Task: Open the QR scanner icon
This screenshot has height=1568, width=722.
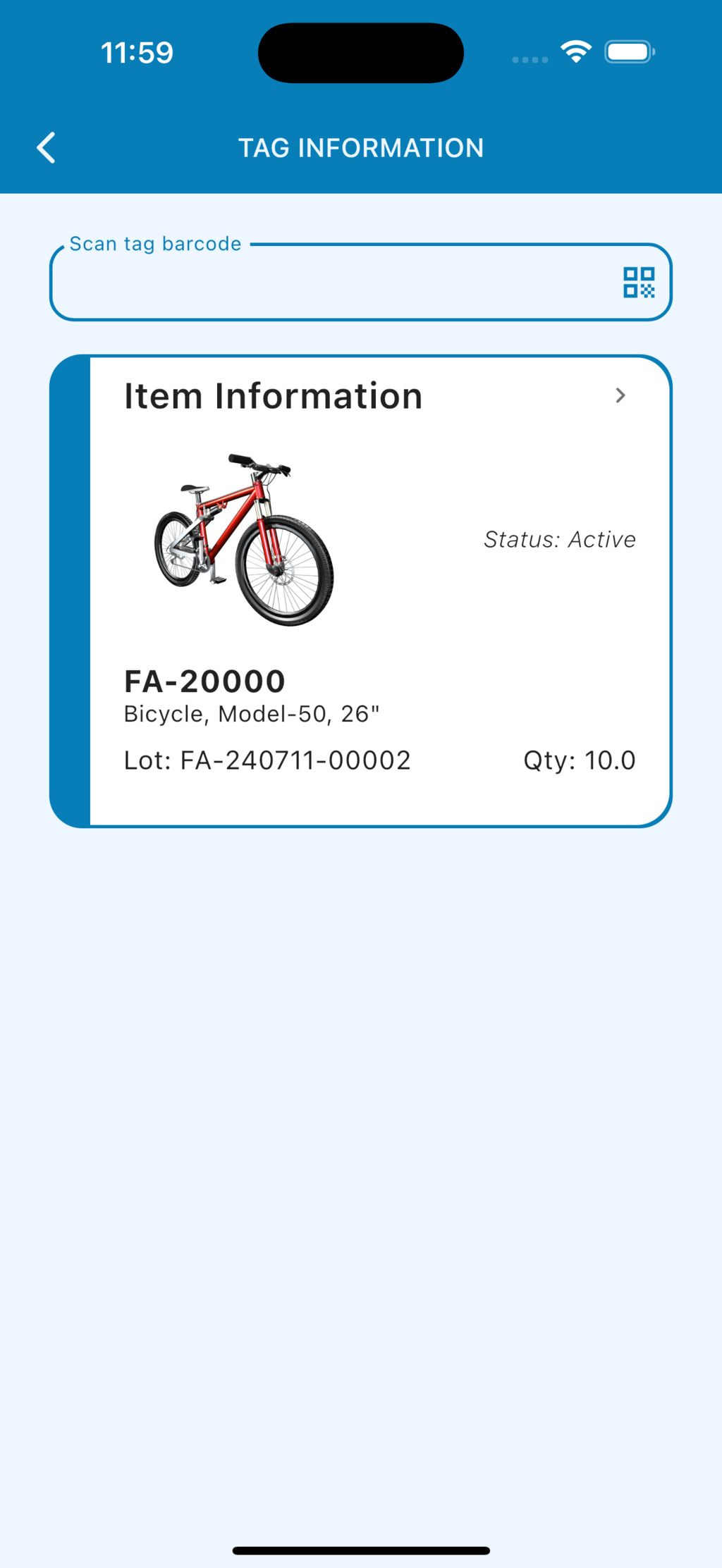Action: pos(639,283)
